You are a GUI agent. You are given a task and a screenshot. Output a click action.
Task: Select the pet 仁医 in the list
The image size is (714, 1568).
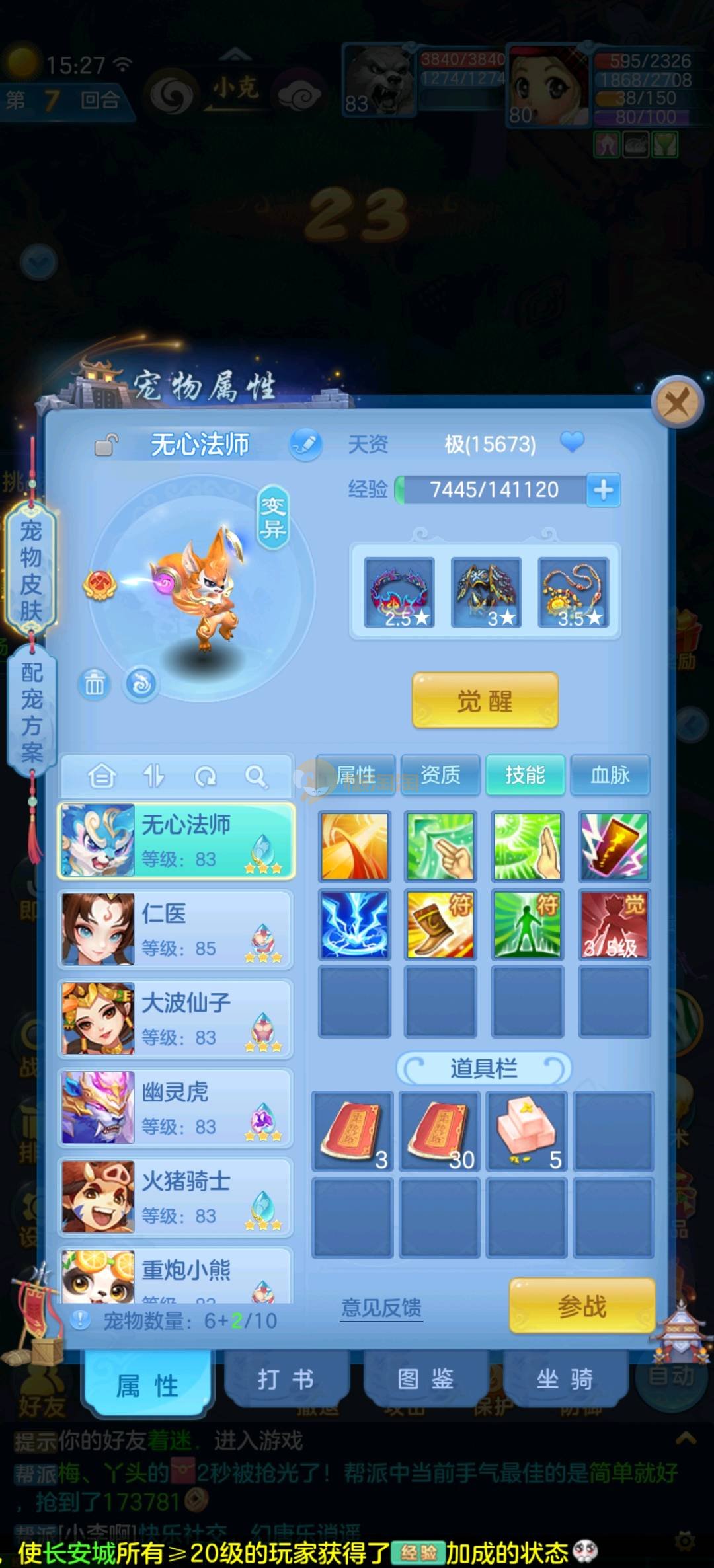[x=176, y=929]
